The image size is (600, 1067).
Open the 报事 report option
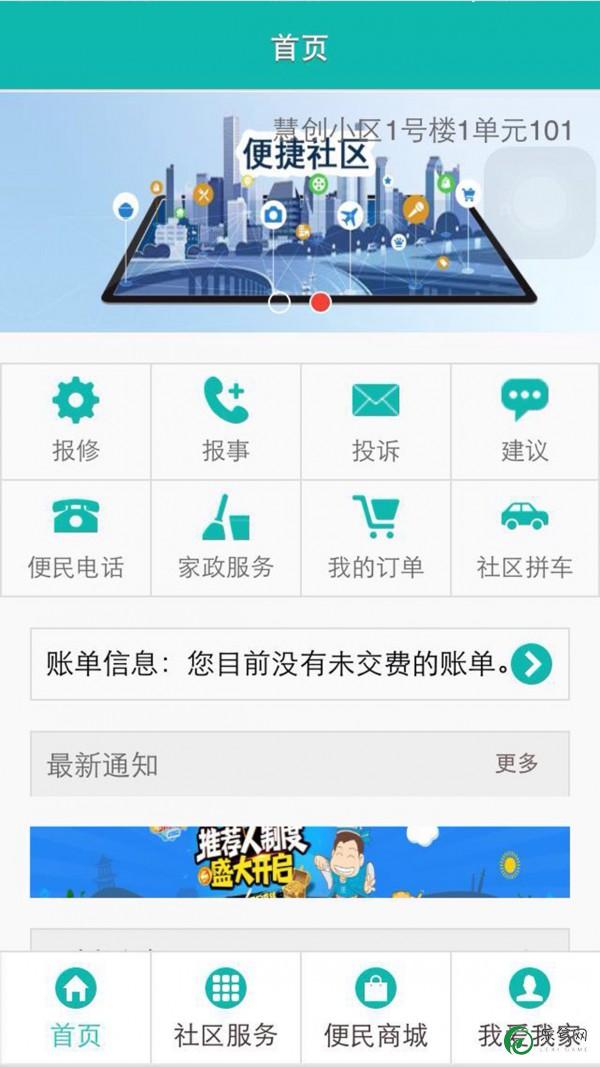click(226, 421)
